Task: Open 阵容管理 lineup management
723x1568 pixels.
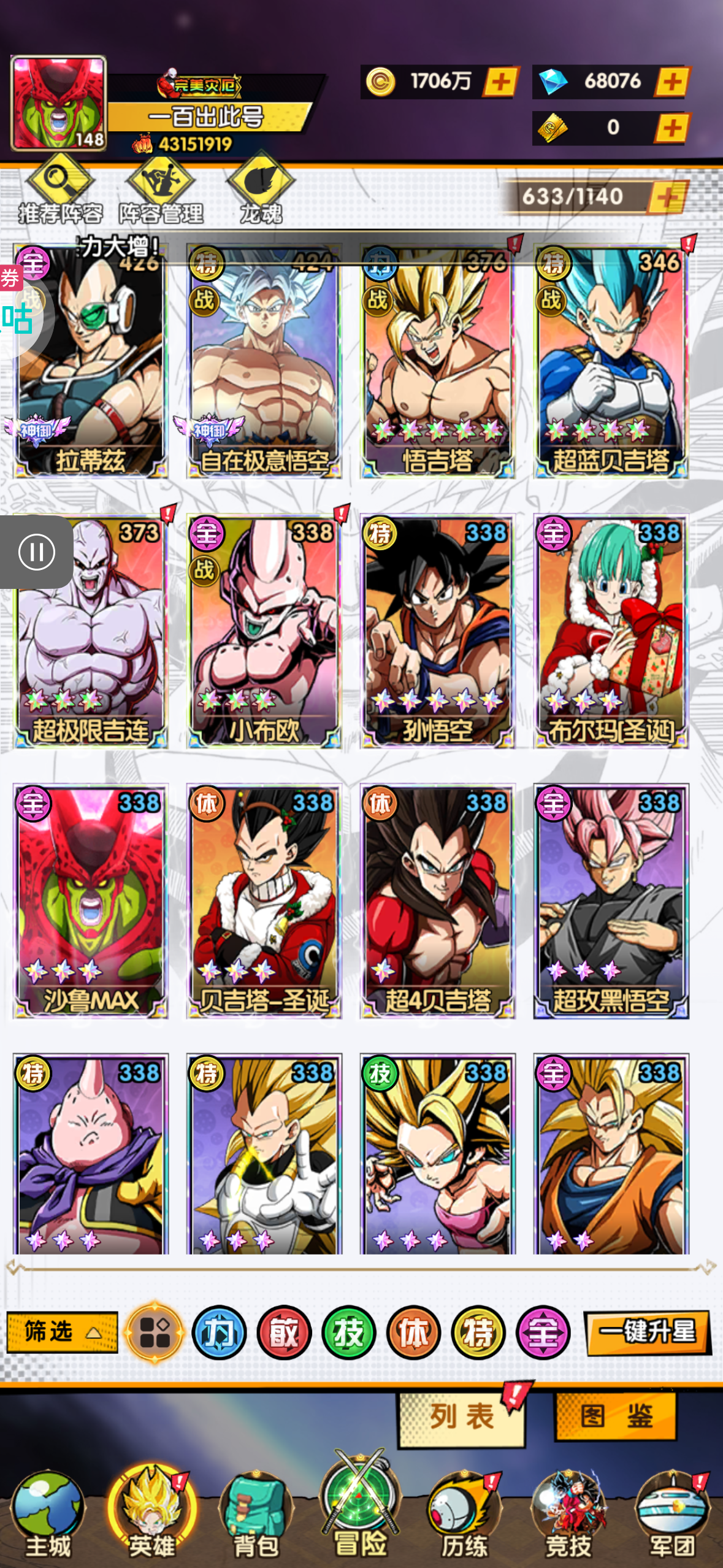Action: click(x=161, y=190)
